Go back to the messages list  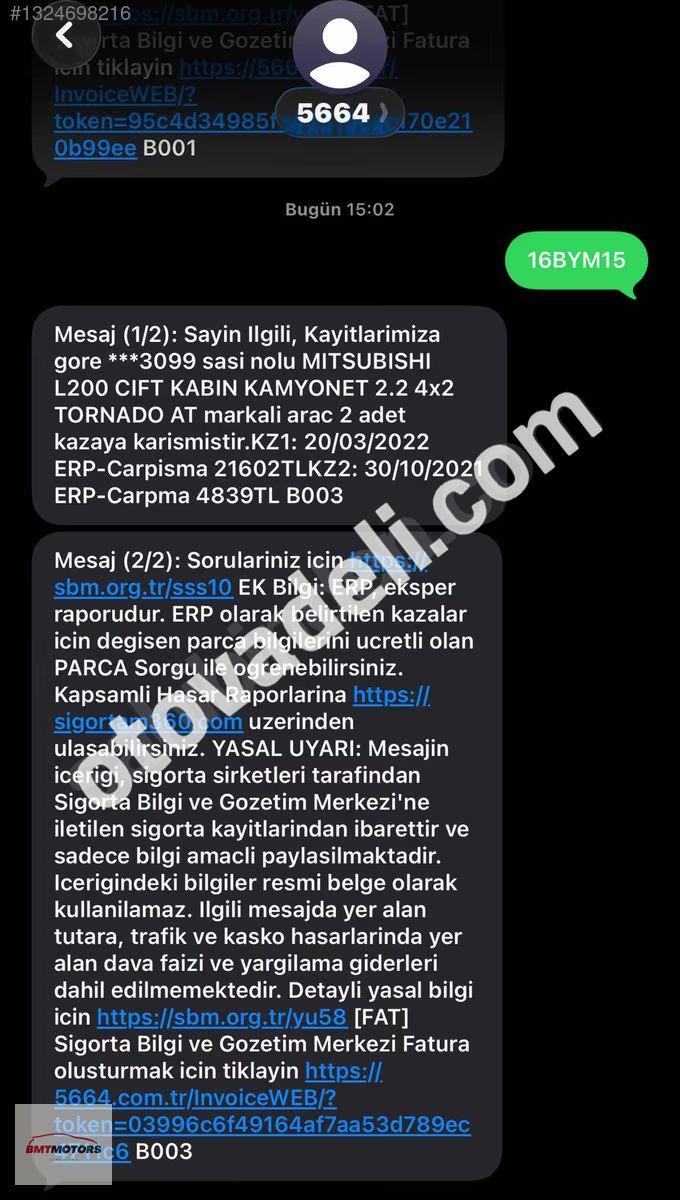pyautogui.click(x=65, y=36)
